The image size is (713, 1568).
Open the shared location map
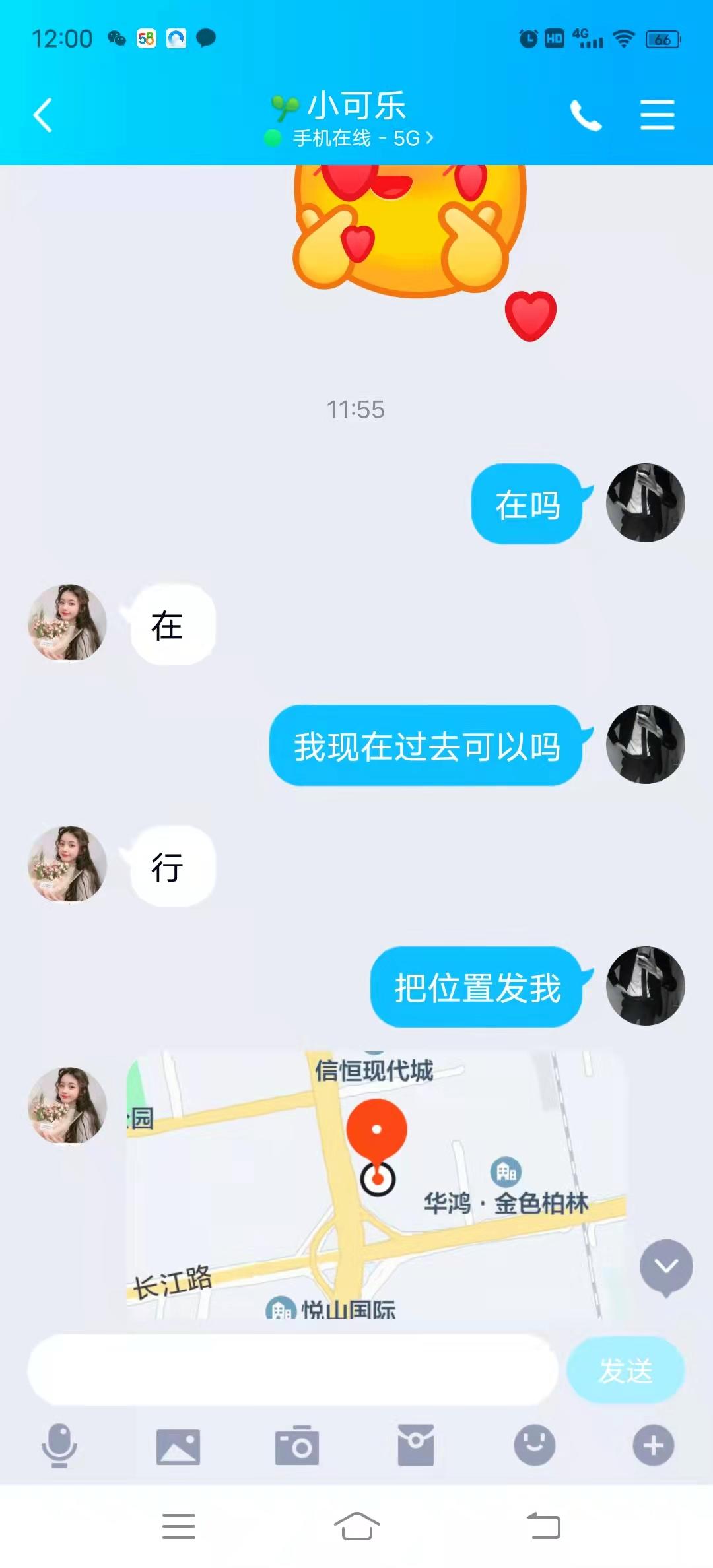(375, 1184)
